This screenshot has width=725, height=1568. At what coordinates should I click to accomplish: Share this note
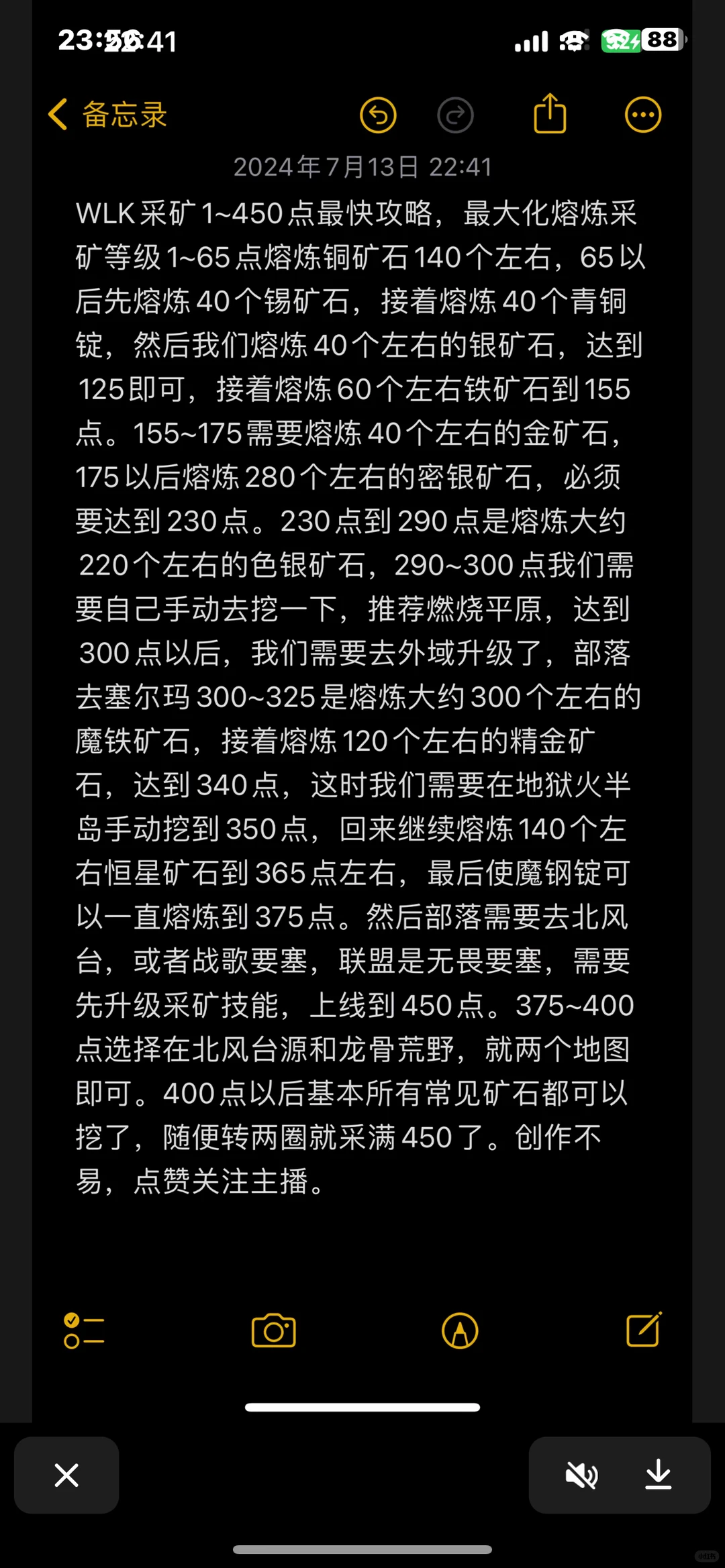[x=550, y=113]
